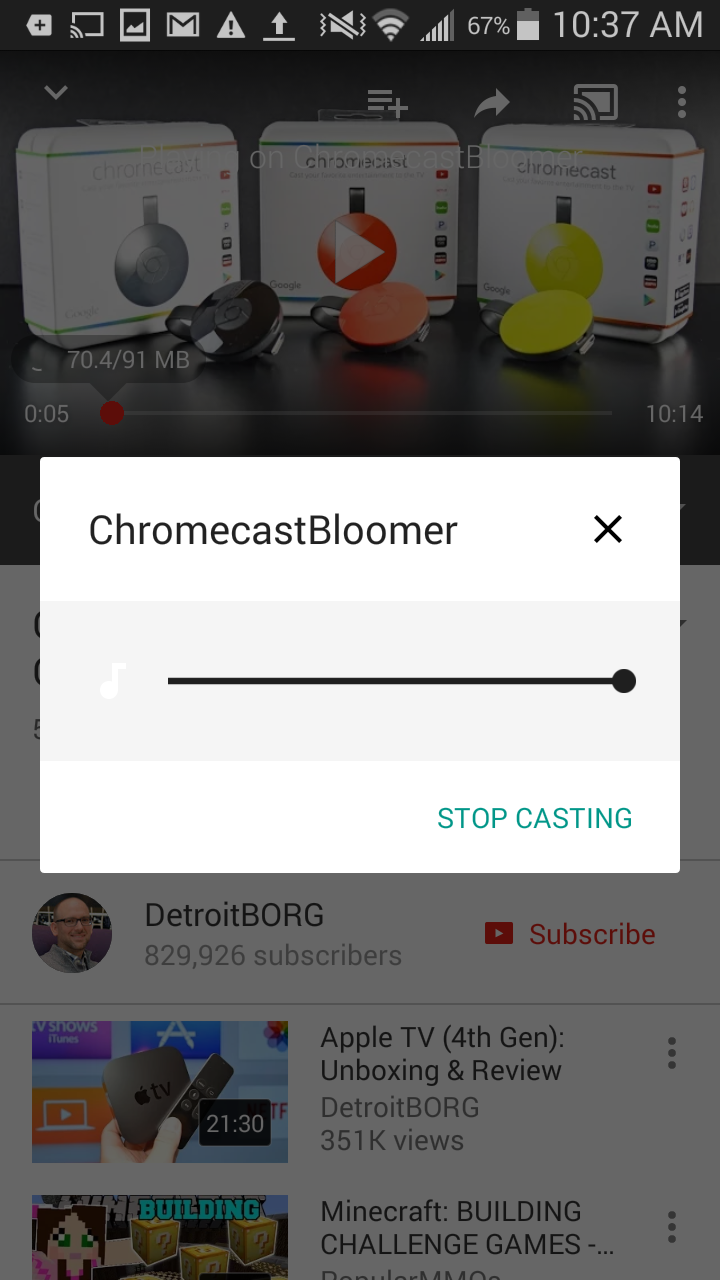Adjust the Chromecast volume slider
Viewport: 720px width, 1280px height.
pyautogui.click(x=623, y=681)
